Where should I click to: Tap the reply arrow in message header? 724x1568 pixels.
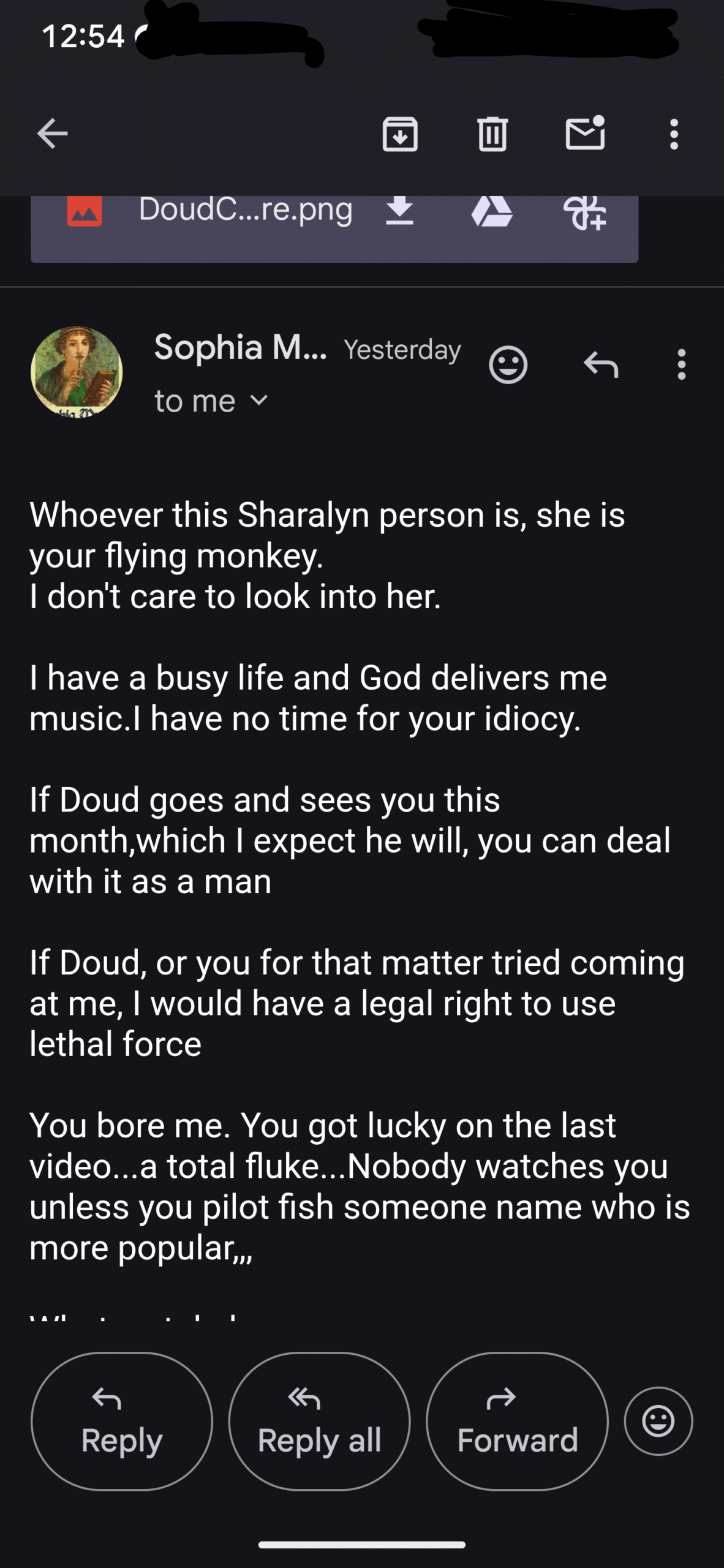(x=601, y=364)
